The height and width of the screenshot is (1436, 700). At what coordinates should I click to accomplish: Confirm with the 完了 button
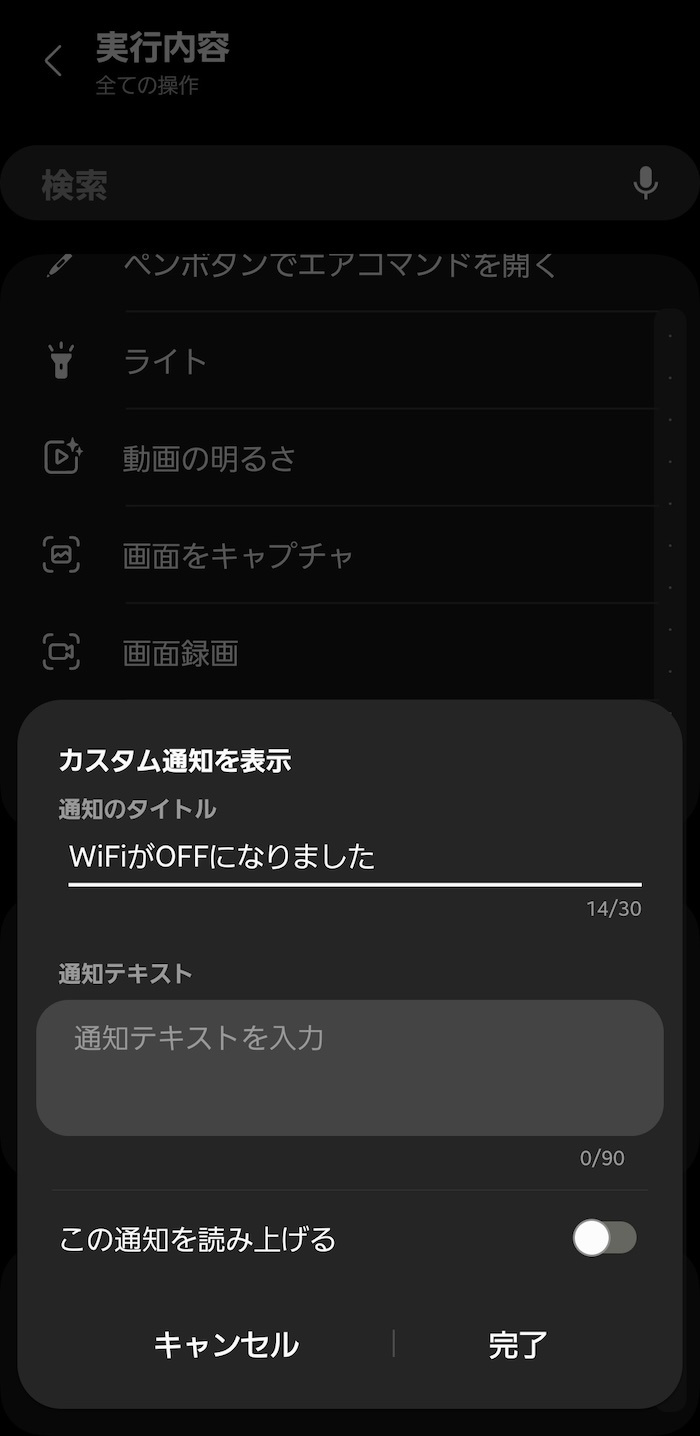[518, 1345]
